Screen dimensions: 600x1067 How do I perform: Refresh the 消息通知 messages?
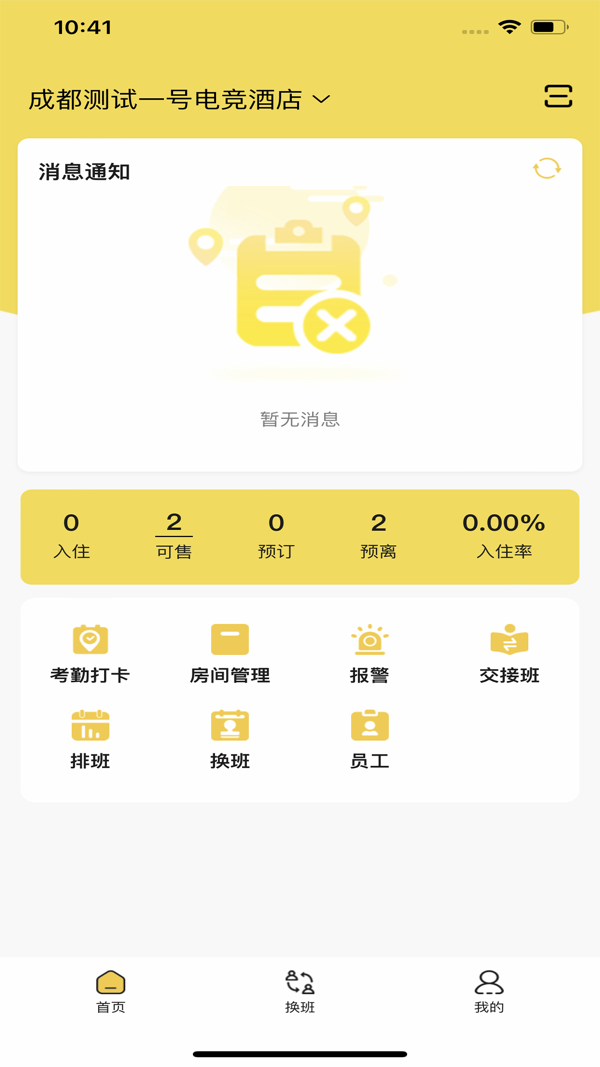tap(547, 168)
